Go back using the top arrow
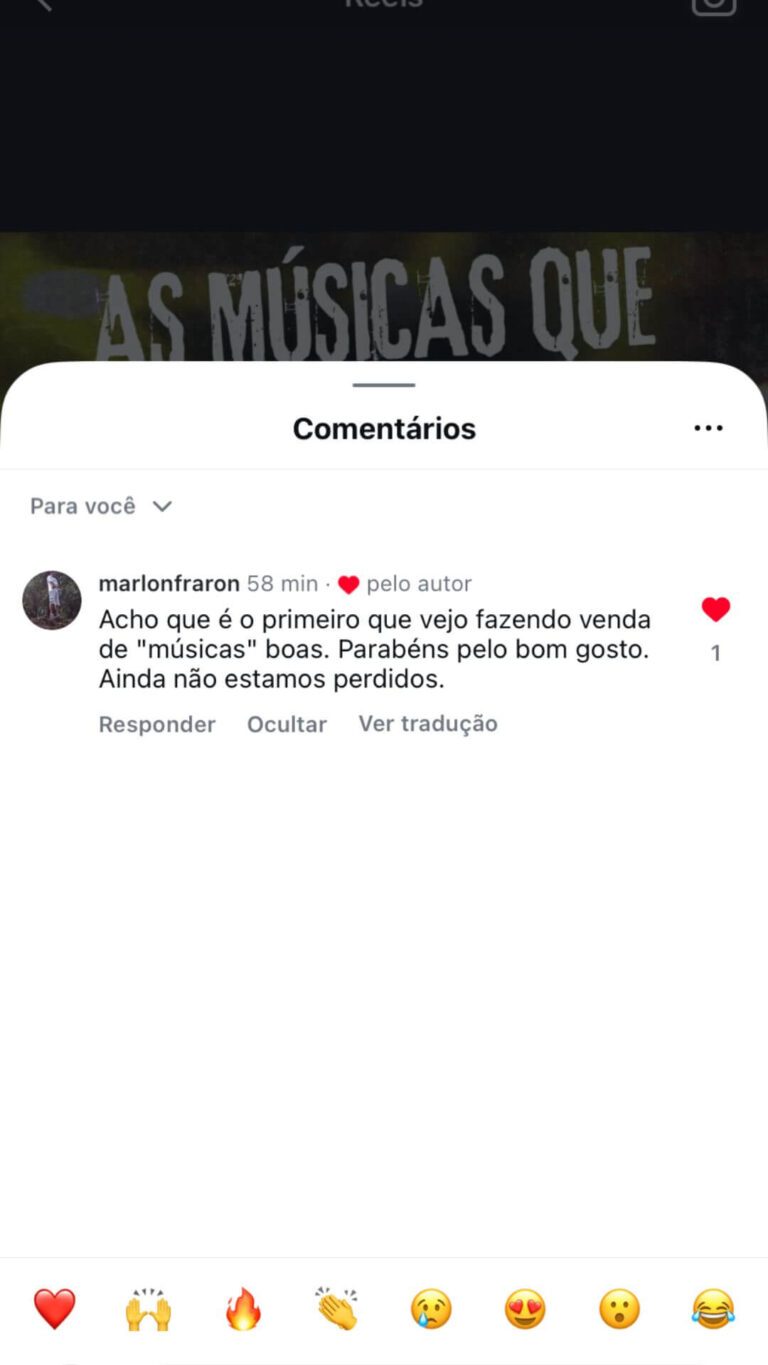Image resolution: width=768 pixels, height=1365 pixels. coord(42,4)
